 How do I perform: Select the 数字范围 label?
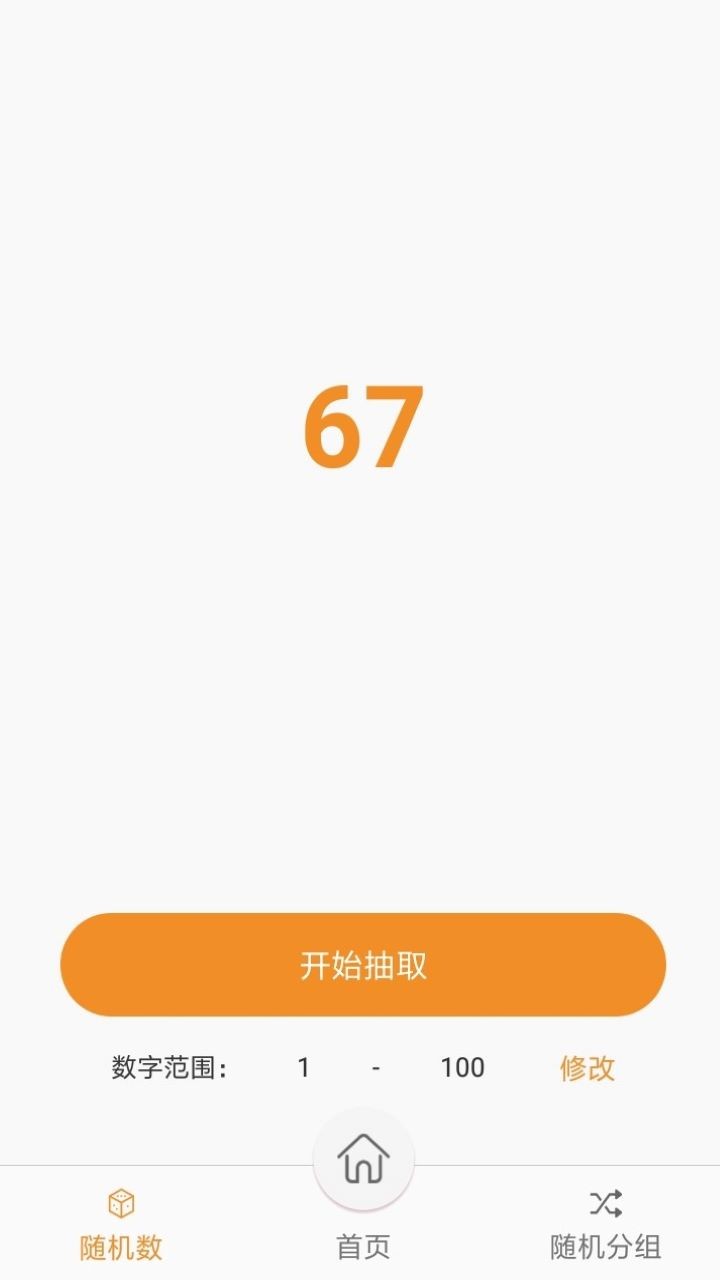168,1068
